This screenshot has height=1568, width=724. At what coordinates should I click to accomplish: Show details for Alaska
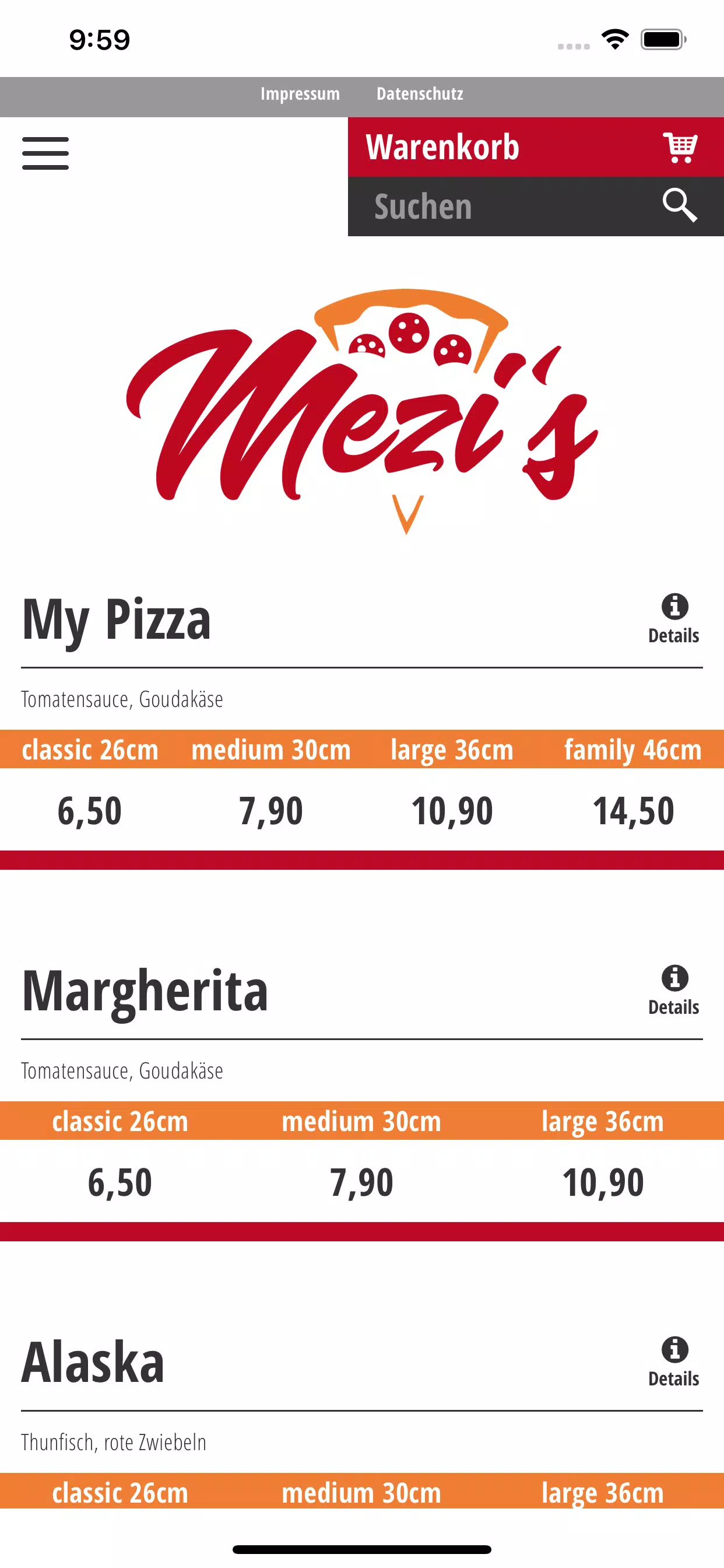click(673, 1361)
